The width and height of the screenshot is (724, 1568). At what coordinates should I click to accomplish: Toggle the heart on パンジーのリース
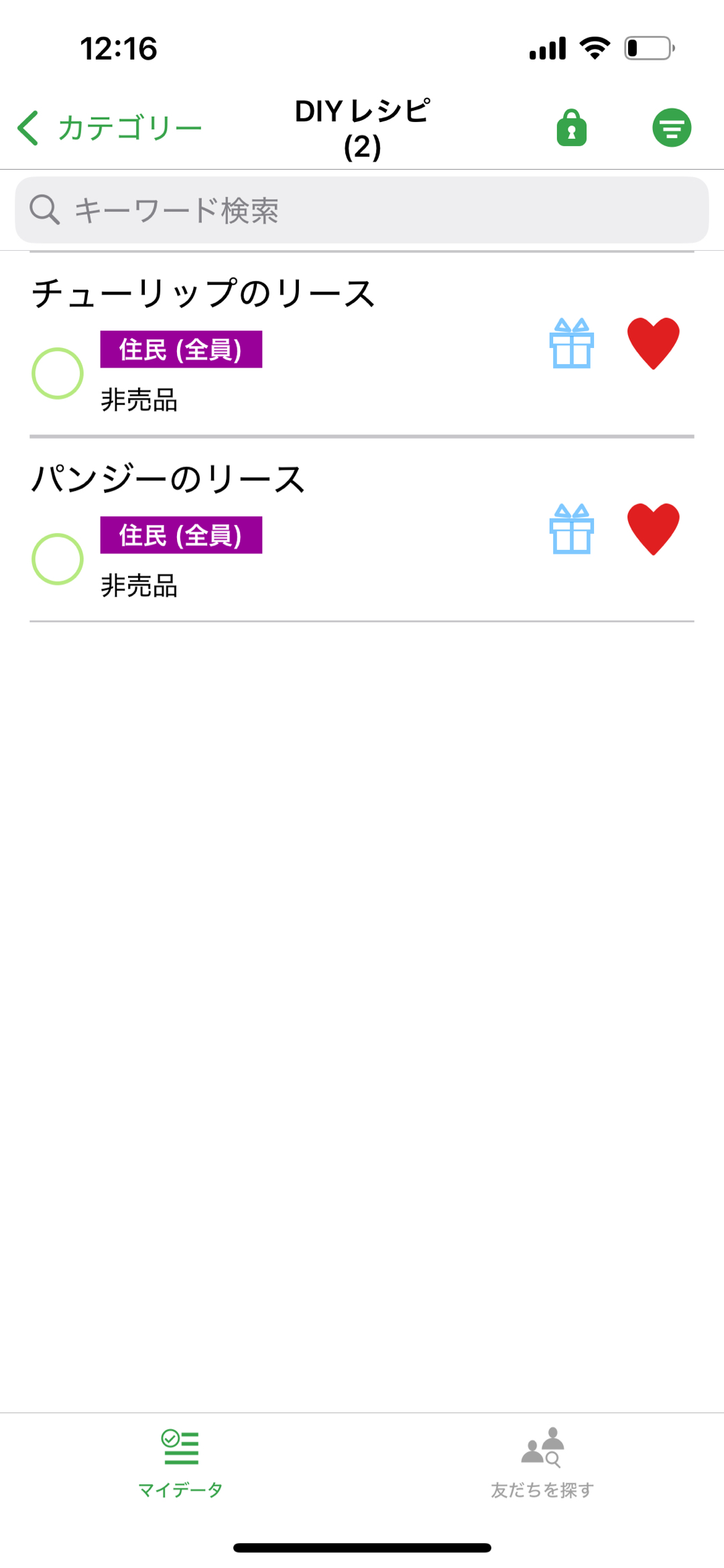653,528
